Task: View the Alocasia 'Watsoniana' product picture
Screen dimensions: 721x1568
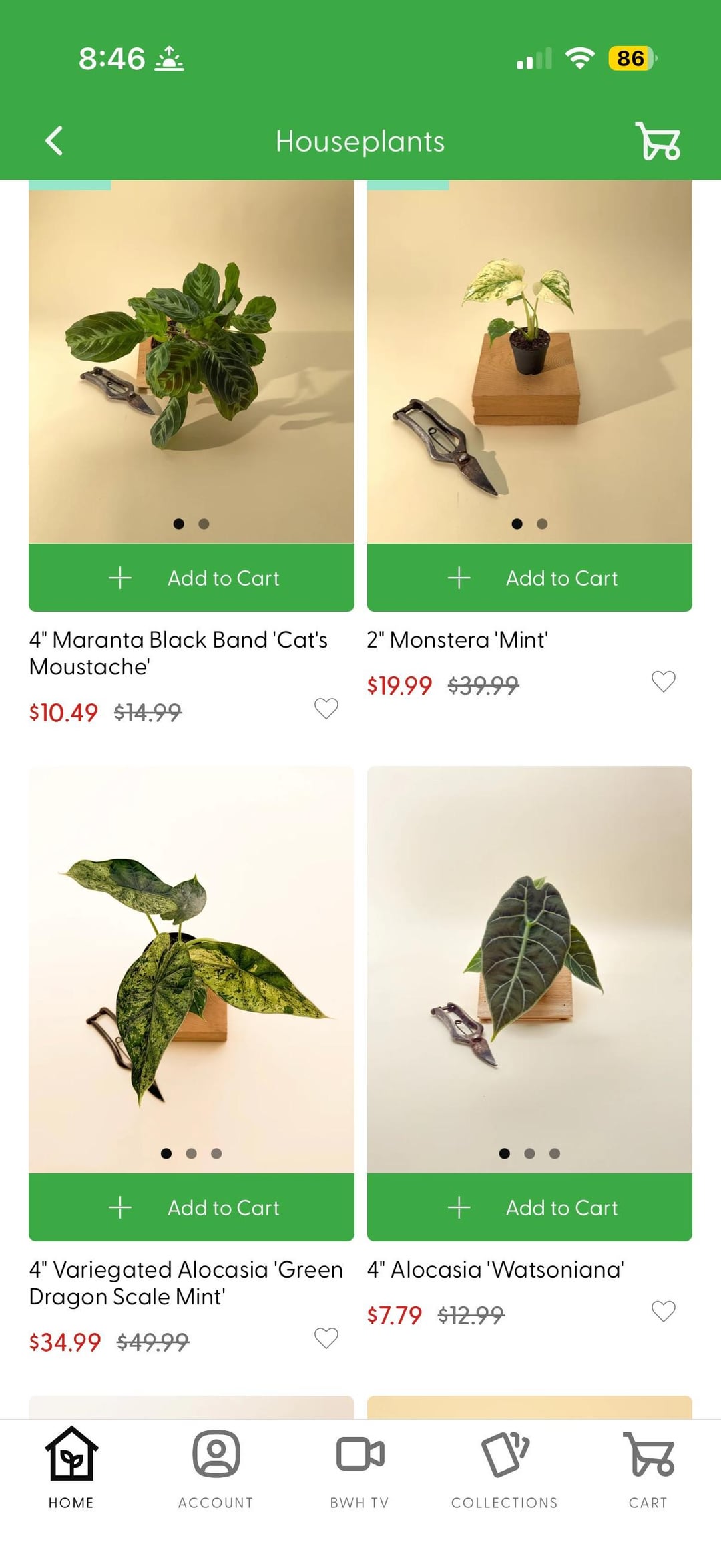Action: tap(529, 968)
